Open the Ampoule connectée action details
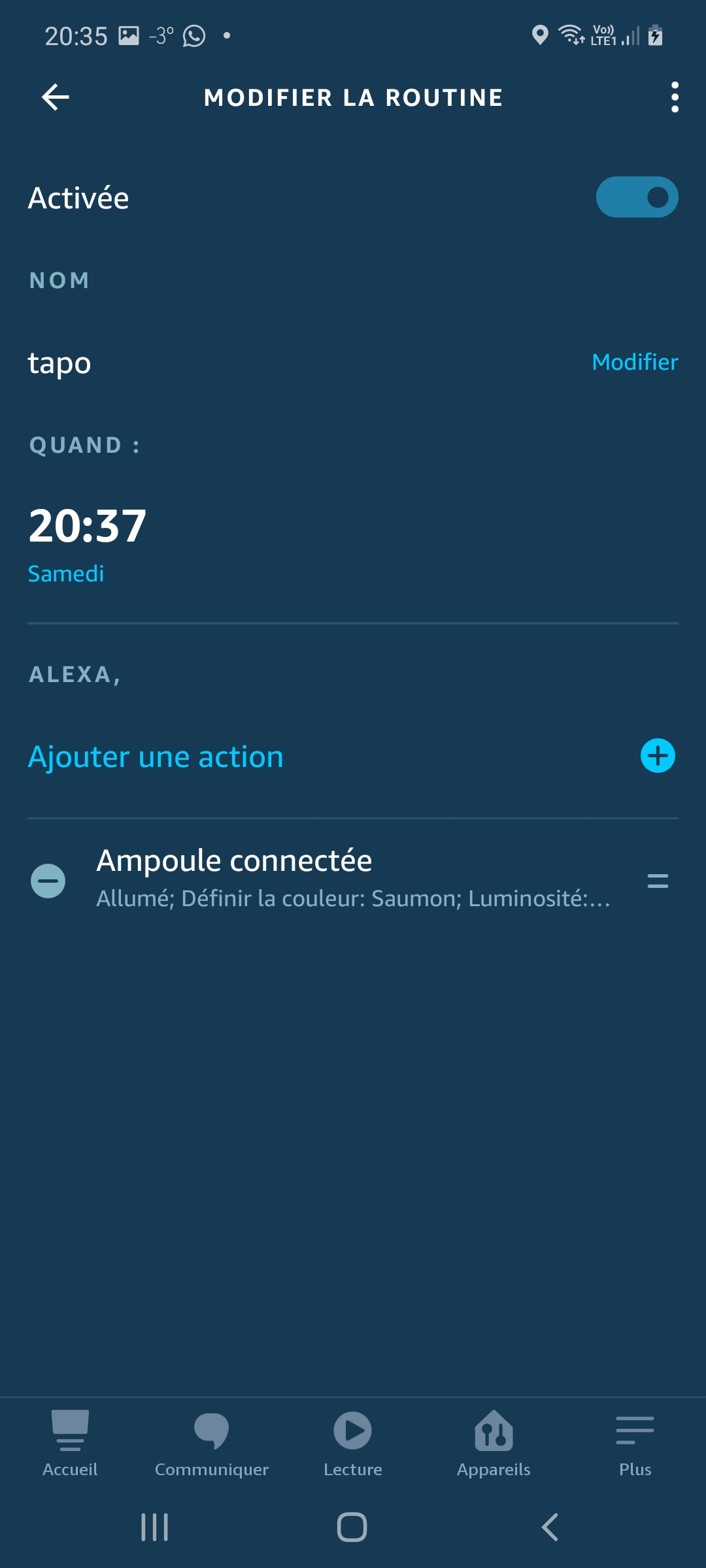The width and height of the screenshot is (706, 1568). (353, 878)
